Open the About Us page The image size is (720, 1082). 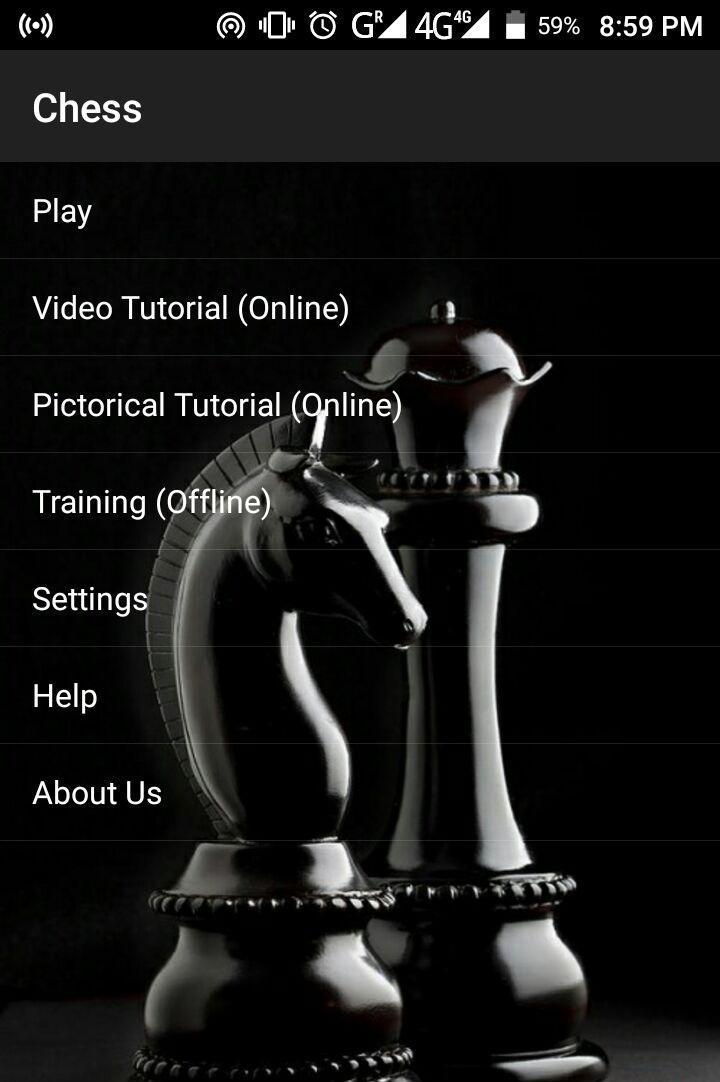[97, 793]
